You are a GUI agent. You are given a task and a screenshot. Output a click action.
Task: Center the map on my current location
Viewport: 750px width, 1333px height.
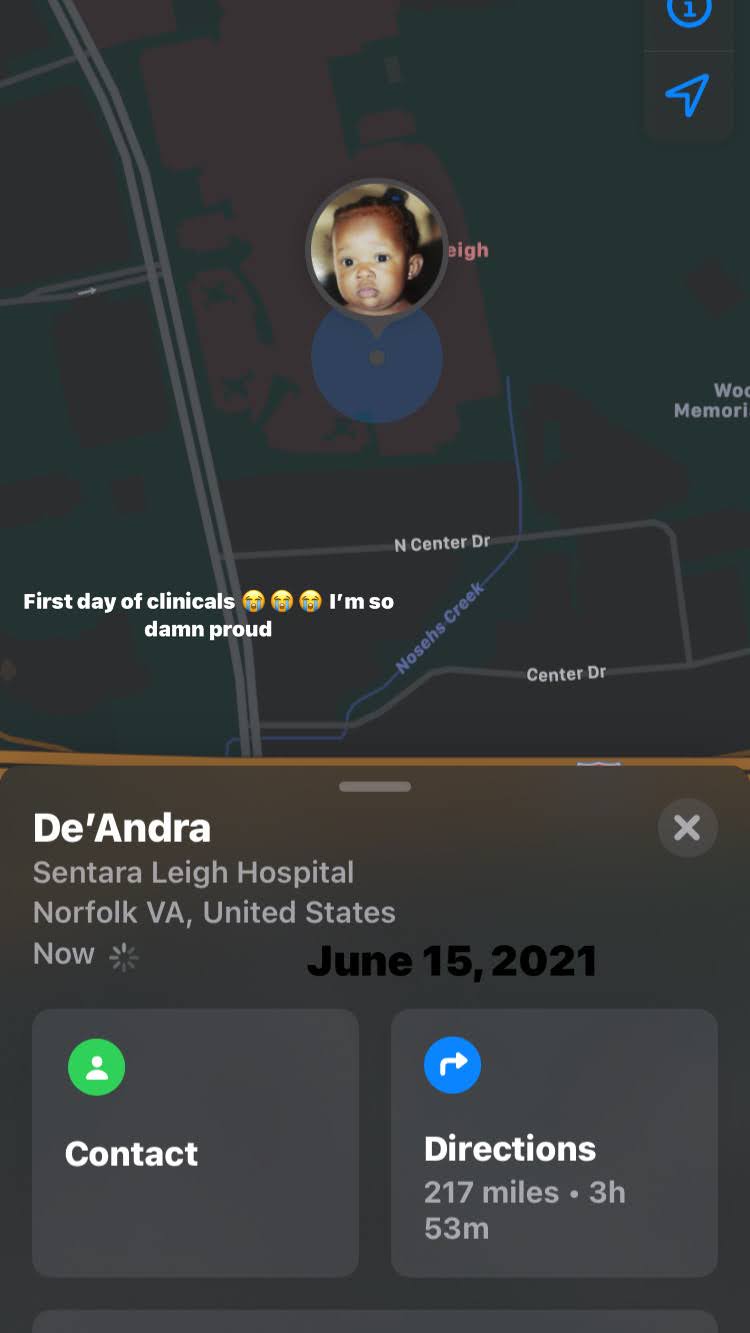pos(688,95)
